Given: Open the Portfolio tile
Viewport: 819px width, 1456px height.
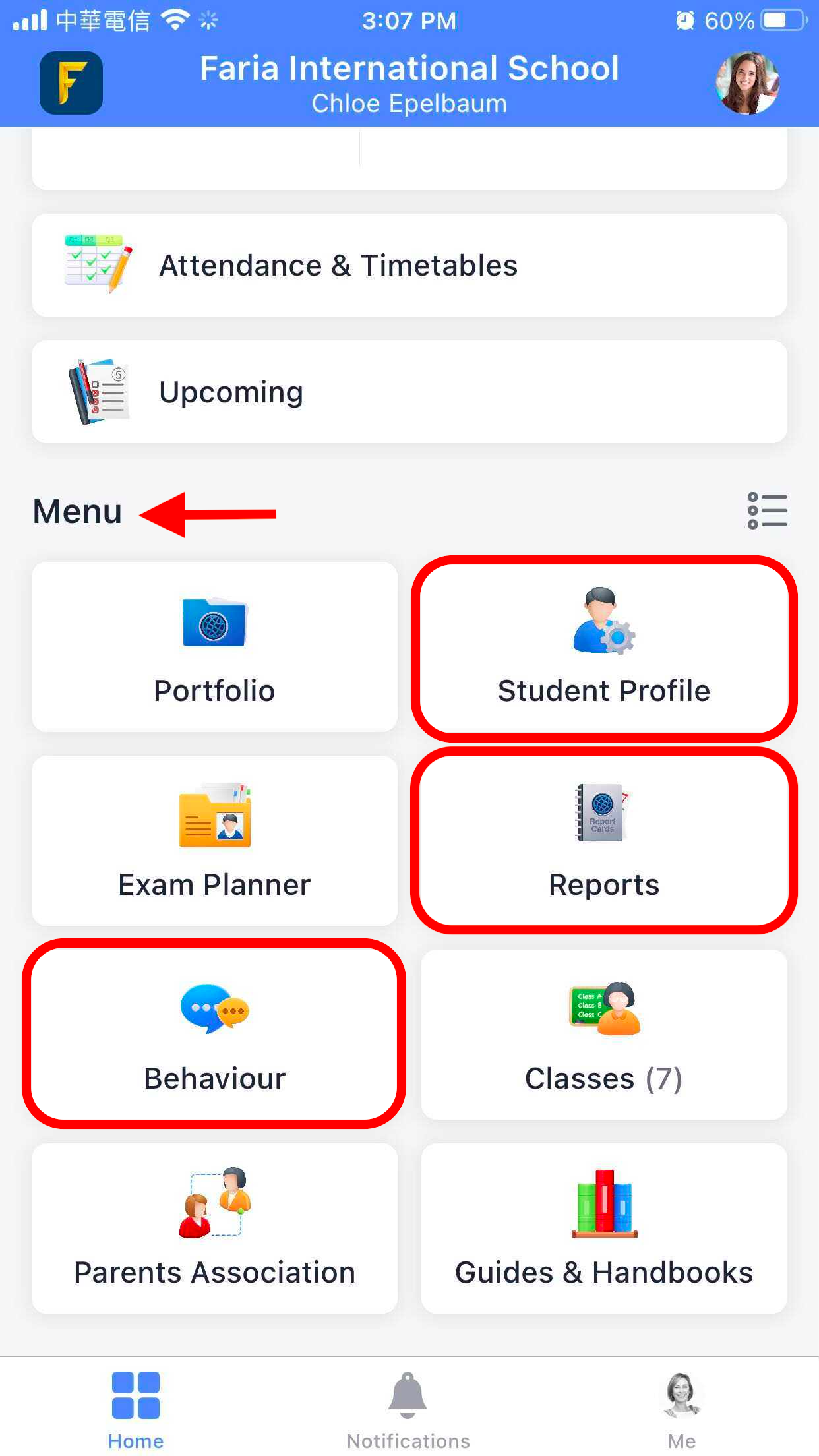Looking at the screenshot, I should [214, 647].
